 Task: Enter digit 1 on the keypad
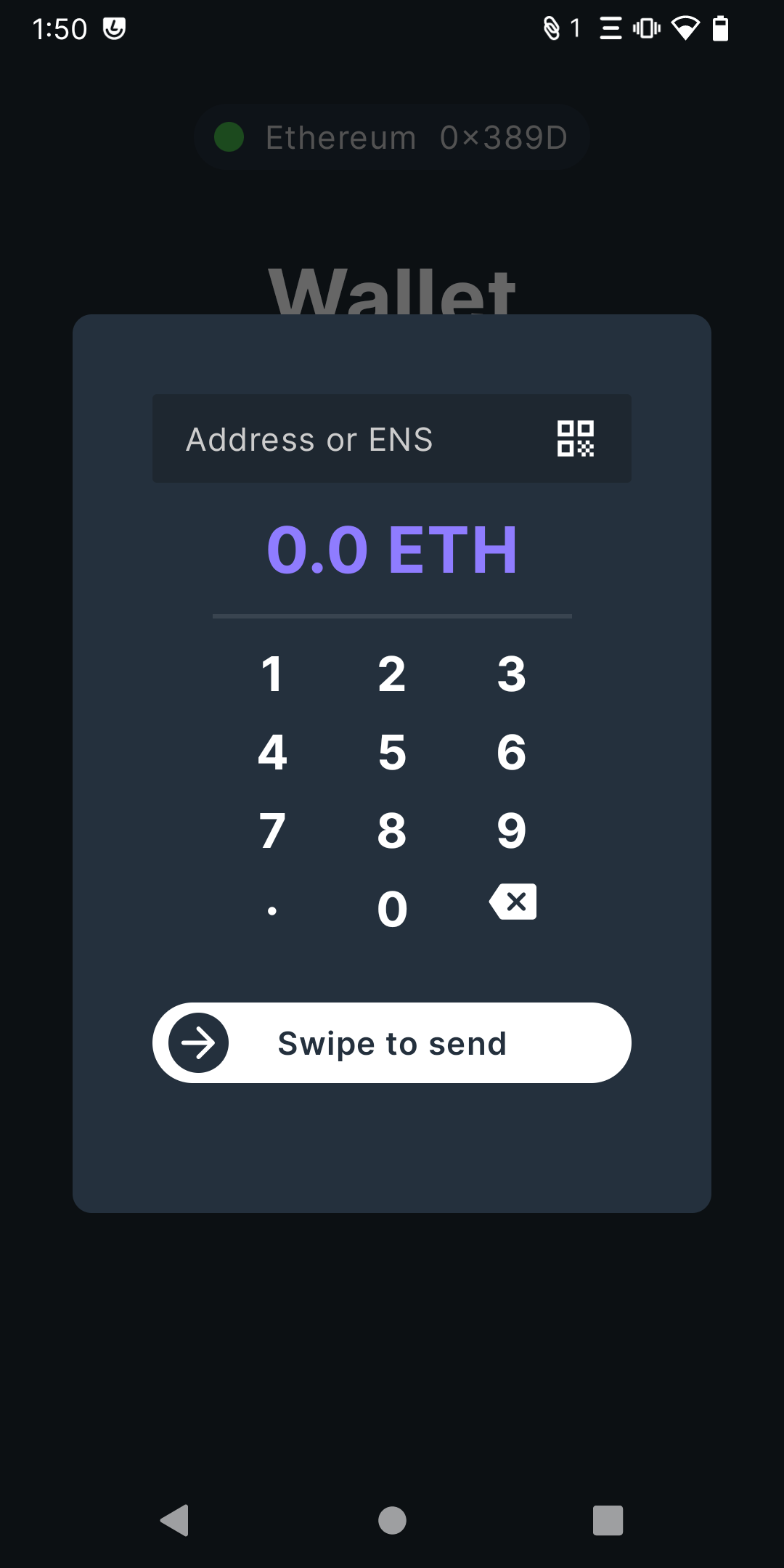click(x=272, y=674)
